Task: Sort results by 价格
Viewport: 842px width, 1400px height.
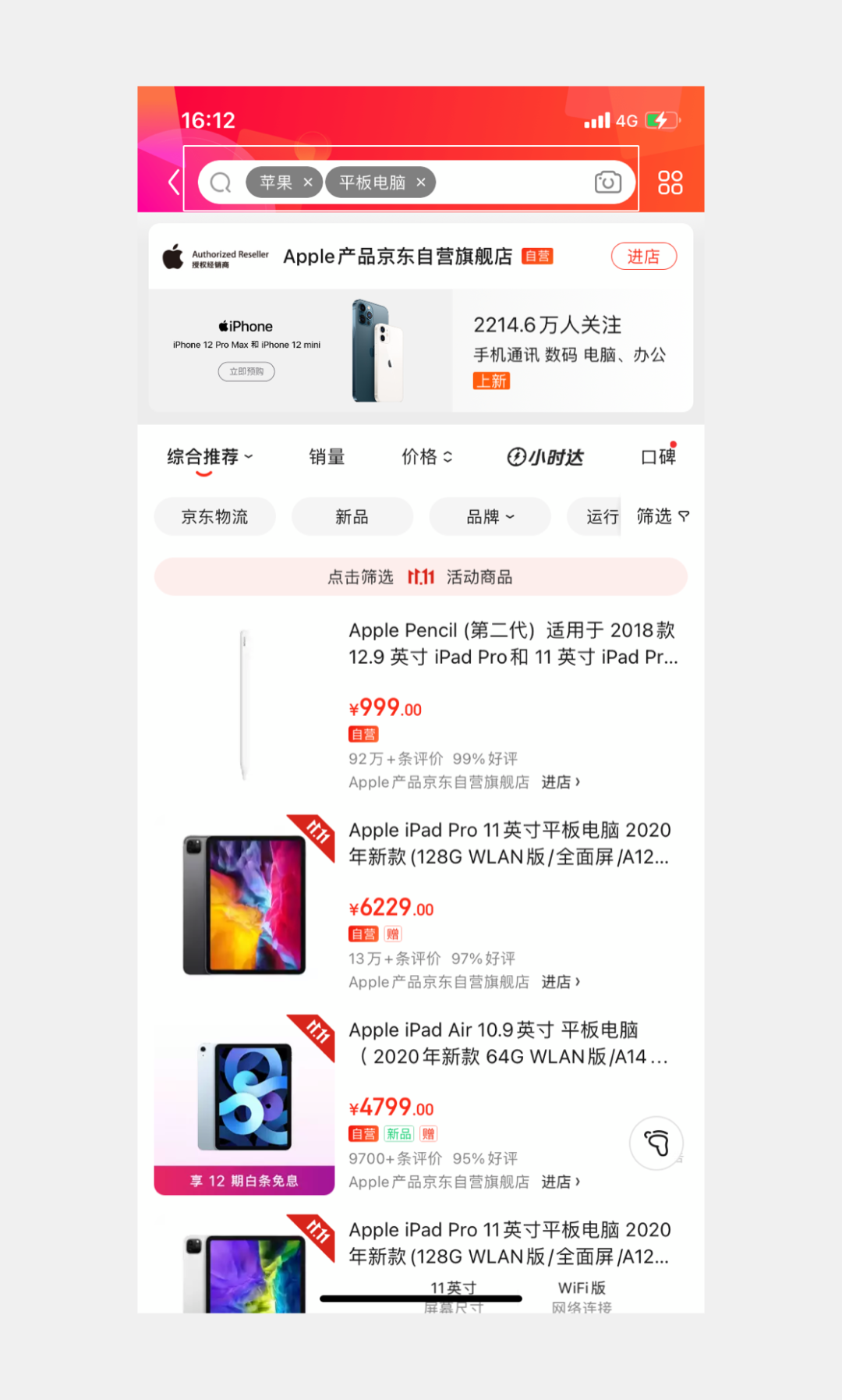Action: click(426, 457)
